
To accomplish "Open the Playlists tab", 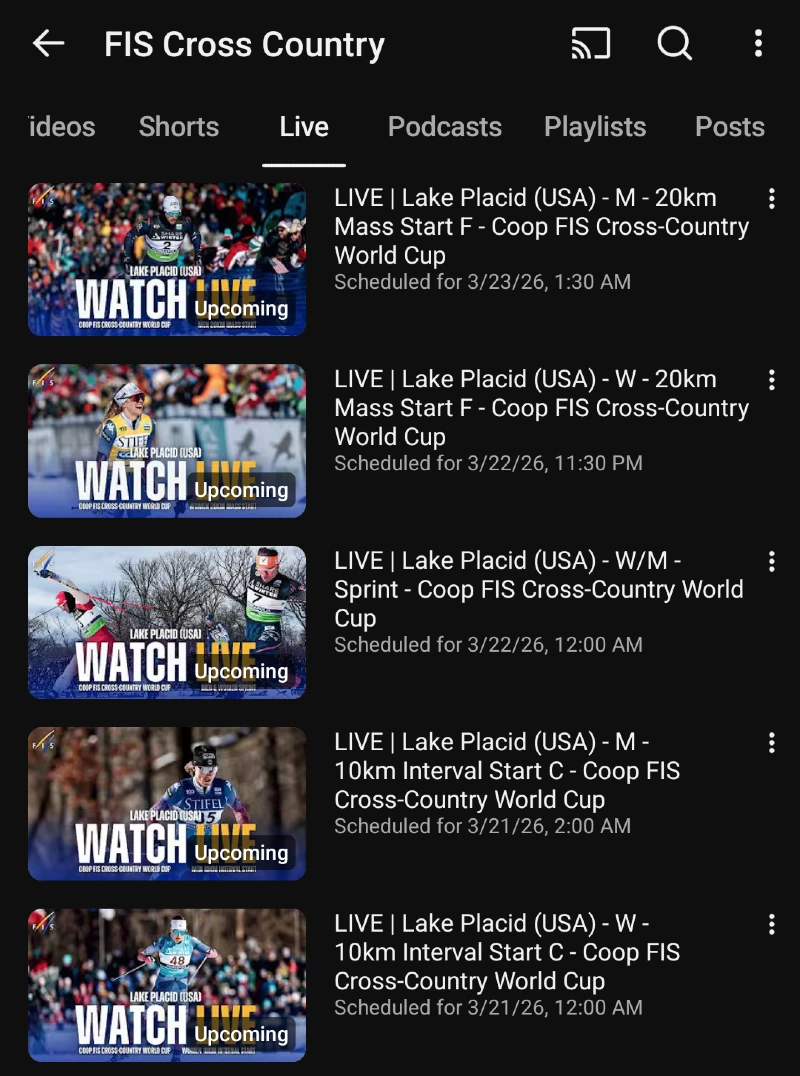I will coord(595,127).
